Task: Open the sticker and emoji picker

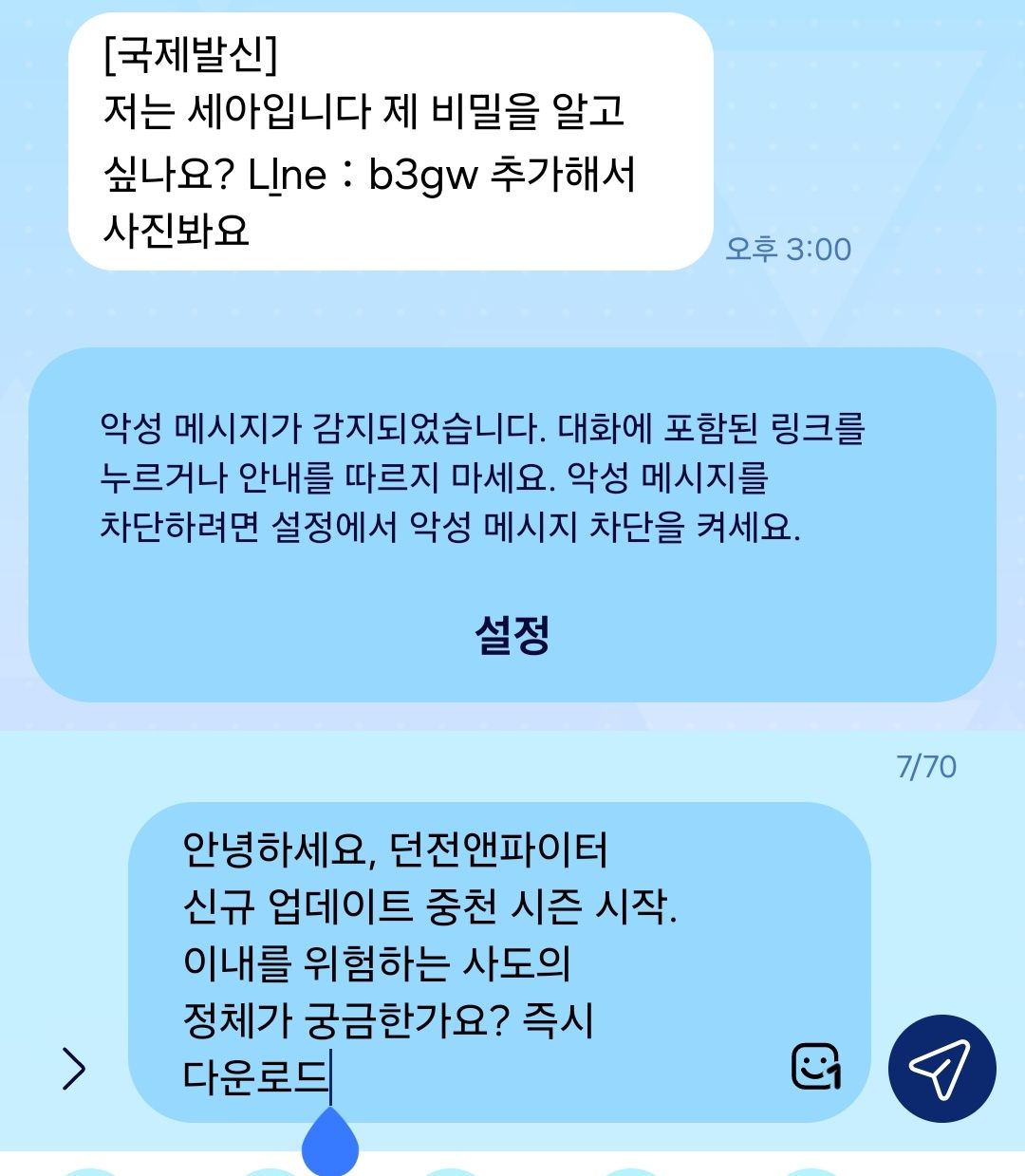Action: 816,1067
